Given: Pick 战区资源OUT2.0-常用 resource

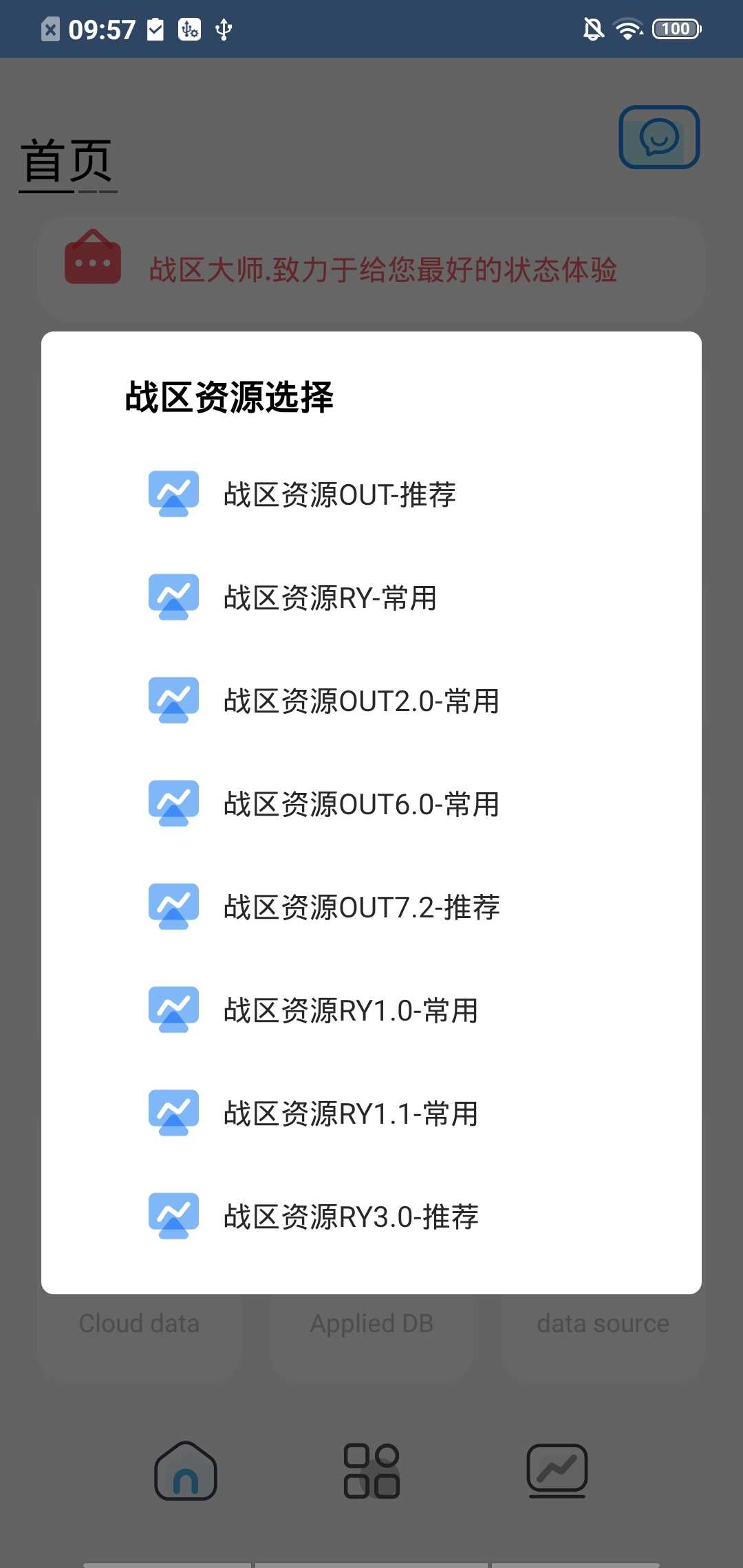Looking at the screenshot, I should click(361, 701).
